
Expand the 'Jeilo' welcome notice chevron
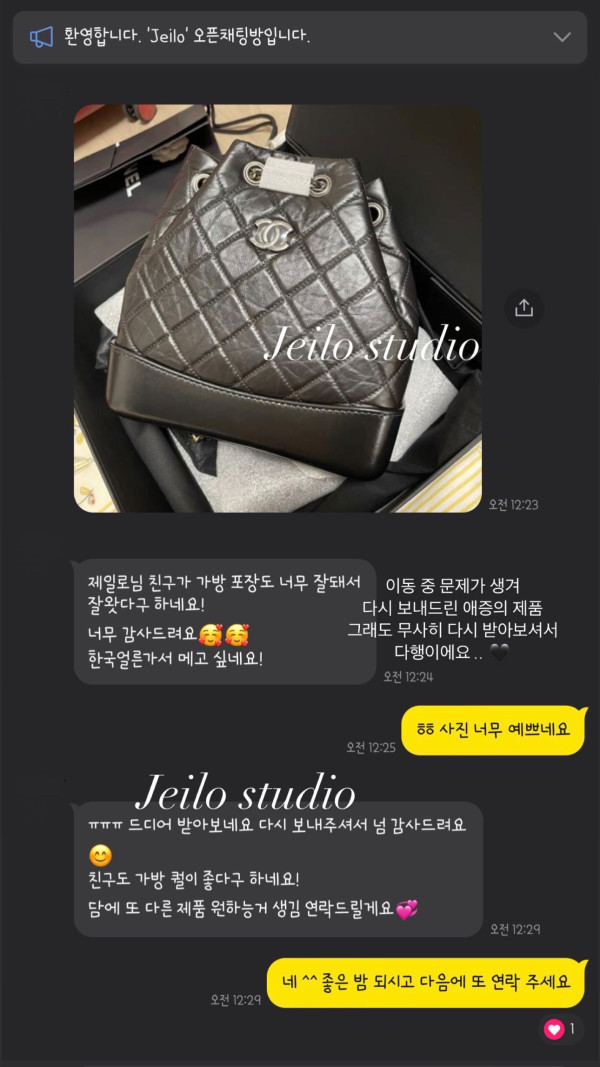562,37
